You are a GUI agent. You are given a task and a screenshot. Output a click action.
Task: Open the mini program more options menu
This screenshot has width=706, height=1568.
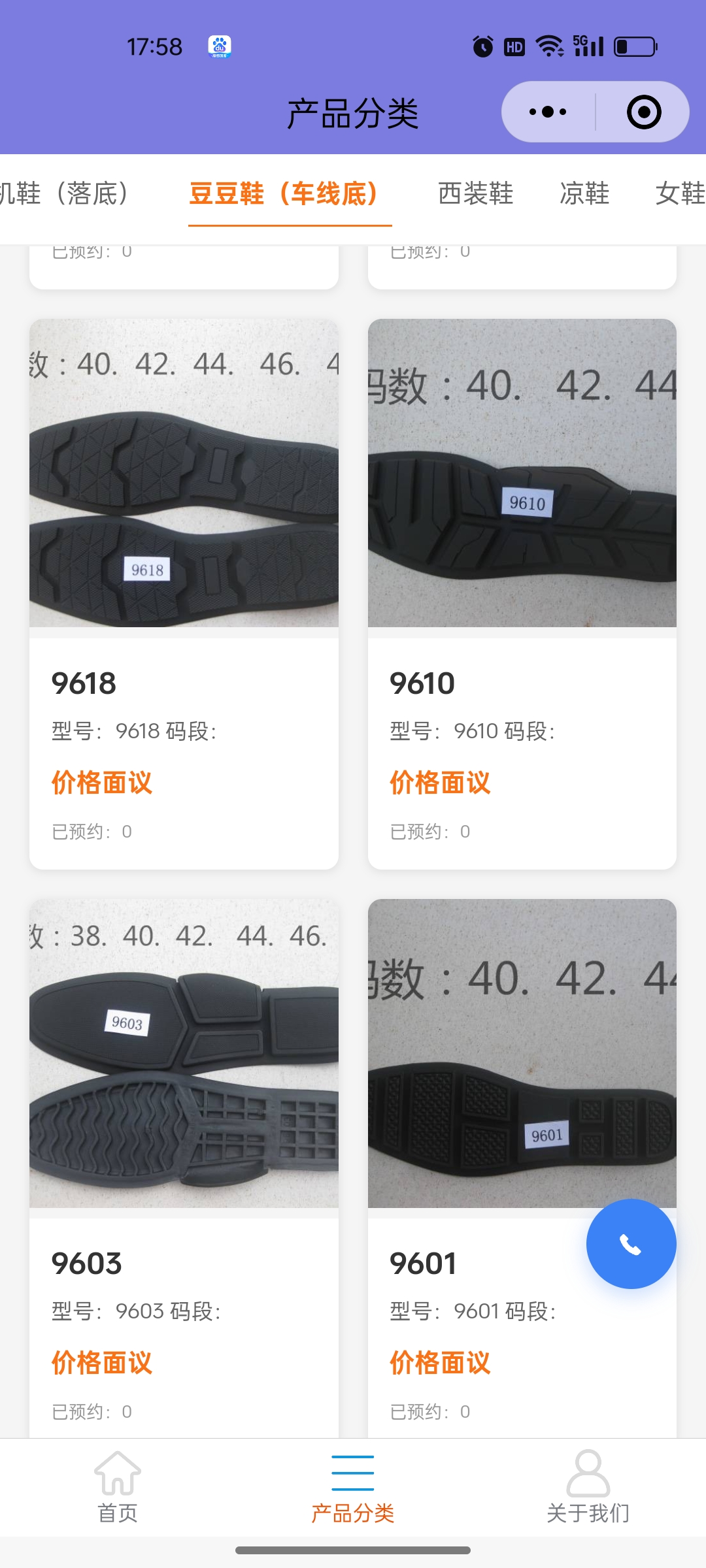(548, 112)
